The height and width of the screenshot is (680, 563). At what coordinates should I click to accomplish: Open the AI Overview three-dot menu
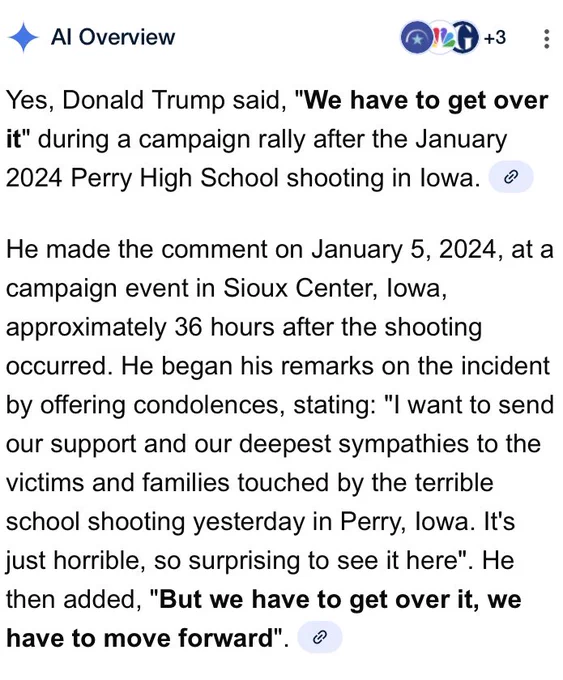[x=547, y=39]
